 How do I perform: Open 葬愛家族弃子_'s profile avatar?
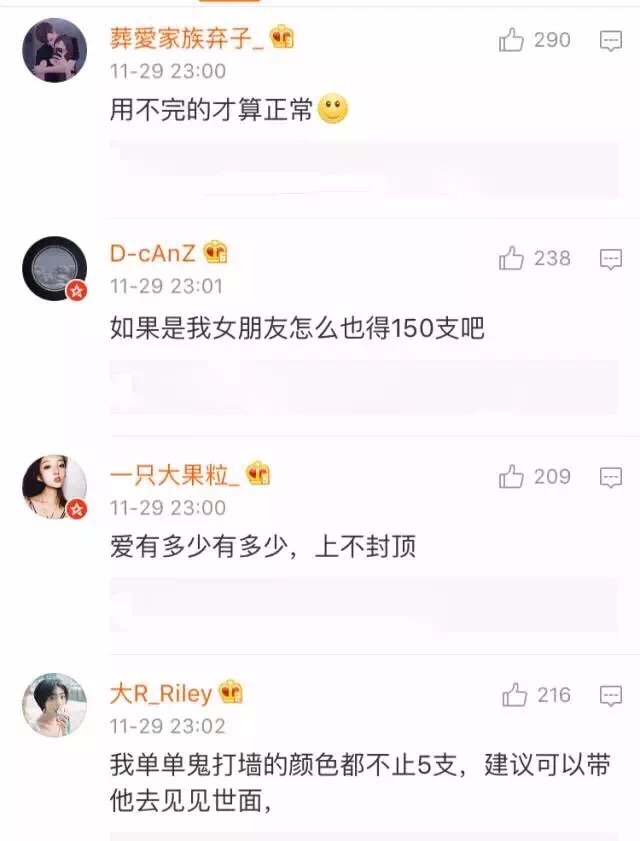pos(54,50)
